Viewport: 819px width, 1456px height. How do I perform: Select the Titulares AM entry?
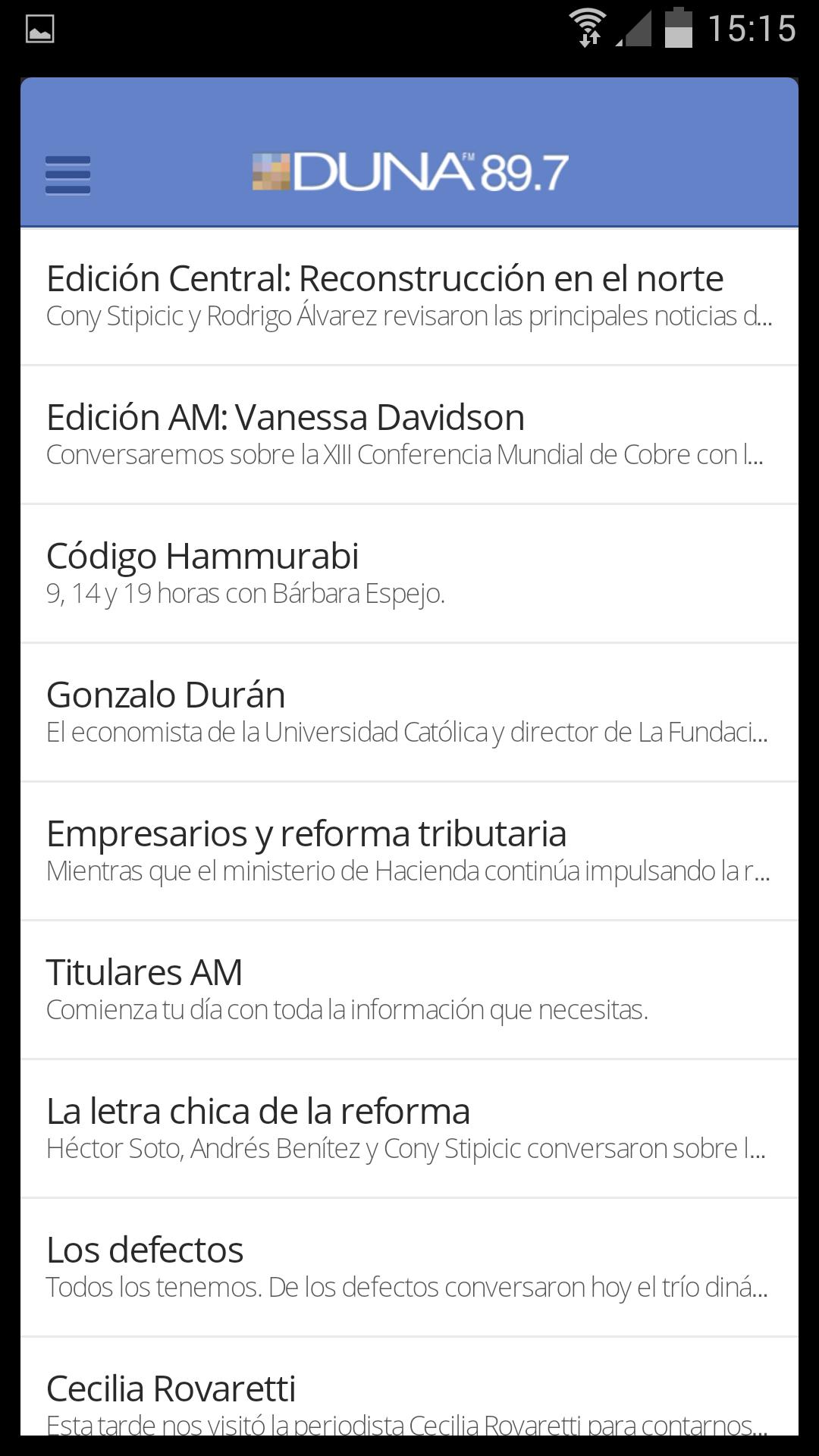coord(409,990)
